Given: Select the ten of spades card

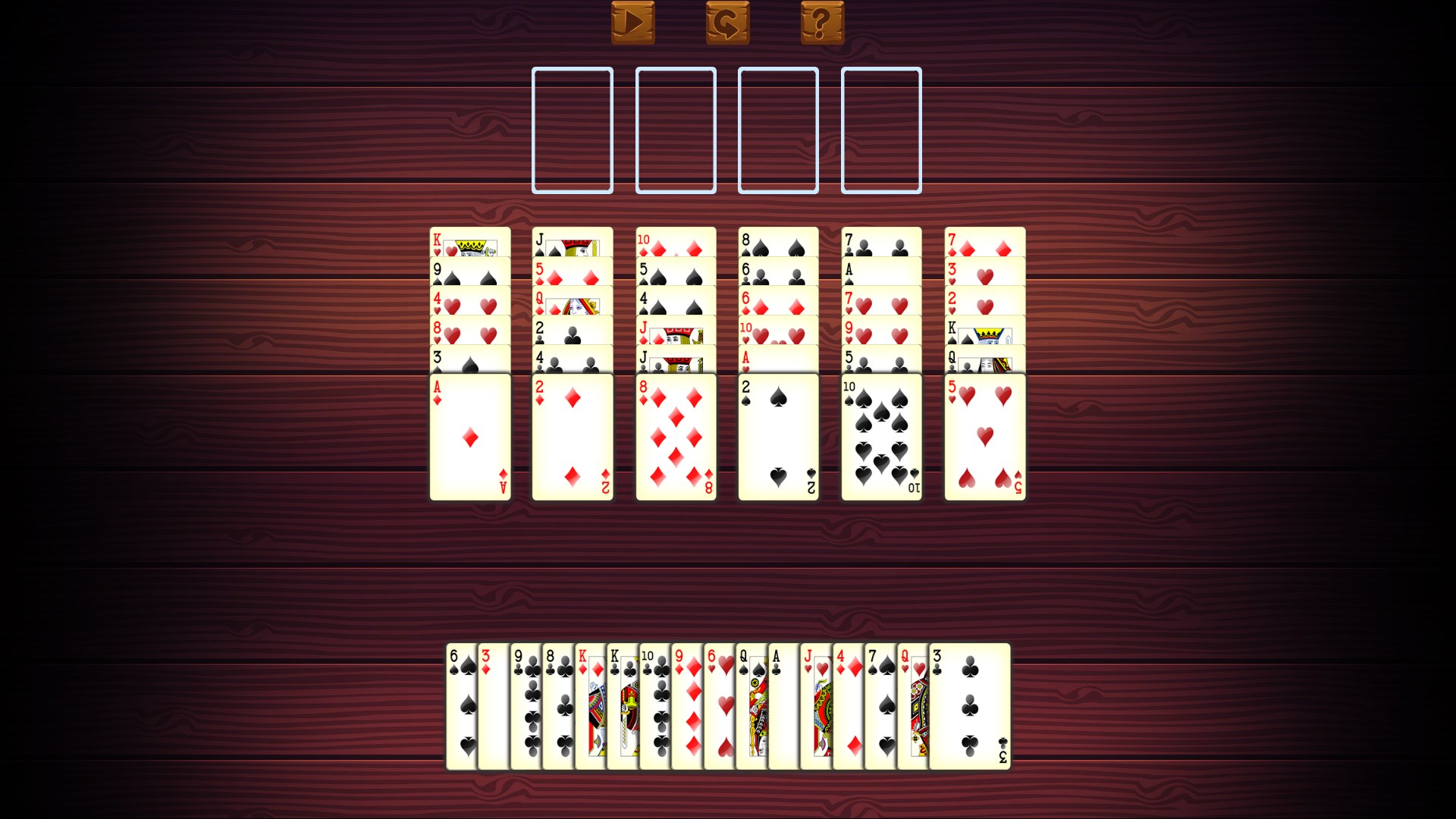Looking at the screenshot, I should coord(881,438).
